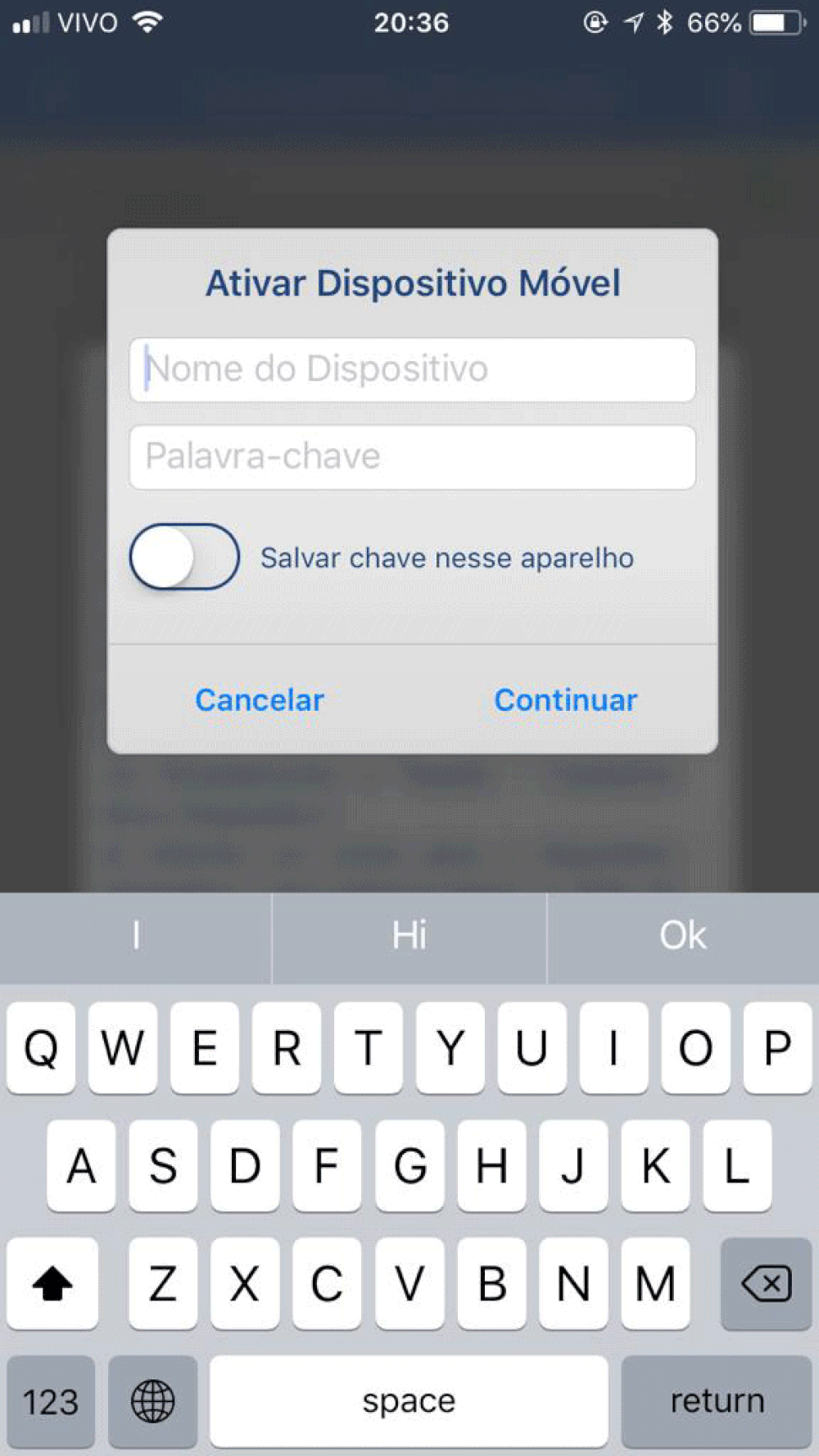
Task: Tap Continuar to proceed
Action: pos(565,700)
